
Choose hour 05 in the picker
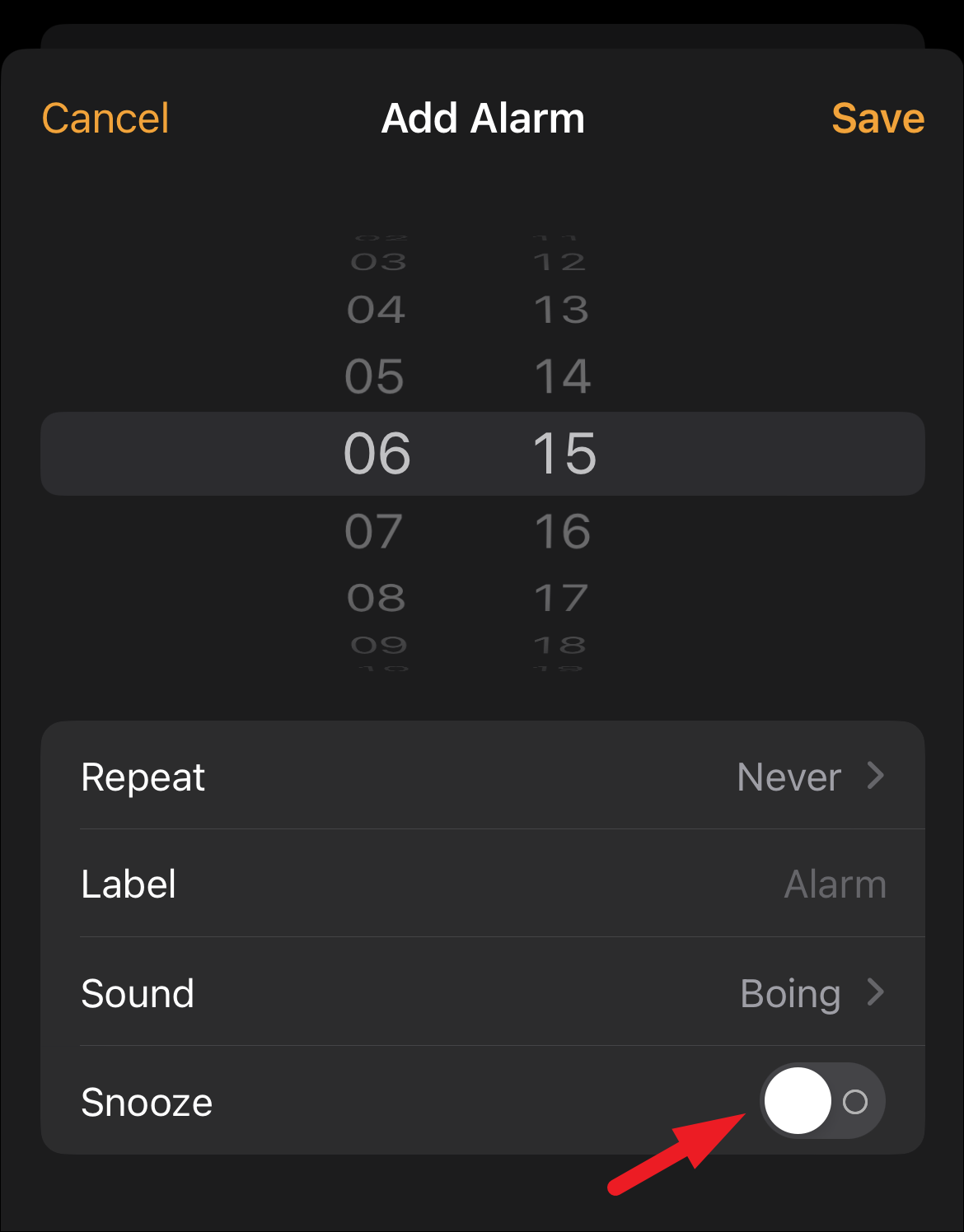[375, 376]
